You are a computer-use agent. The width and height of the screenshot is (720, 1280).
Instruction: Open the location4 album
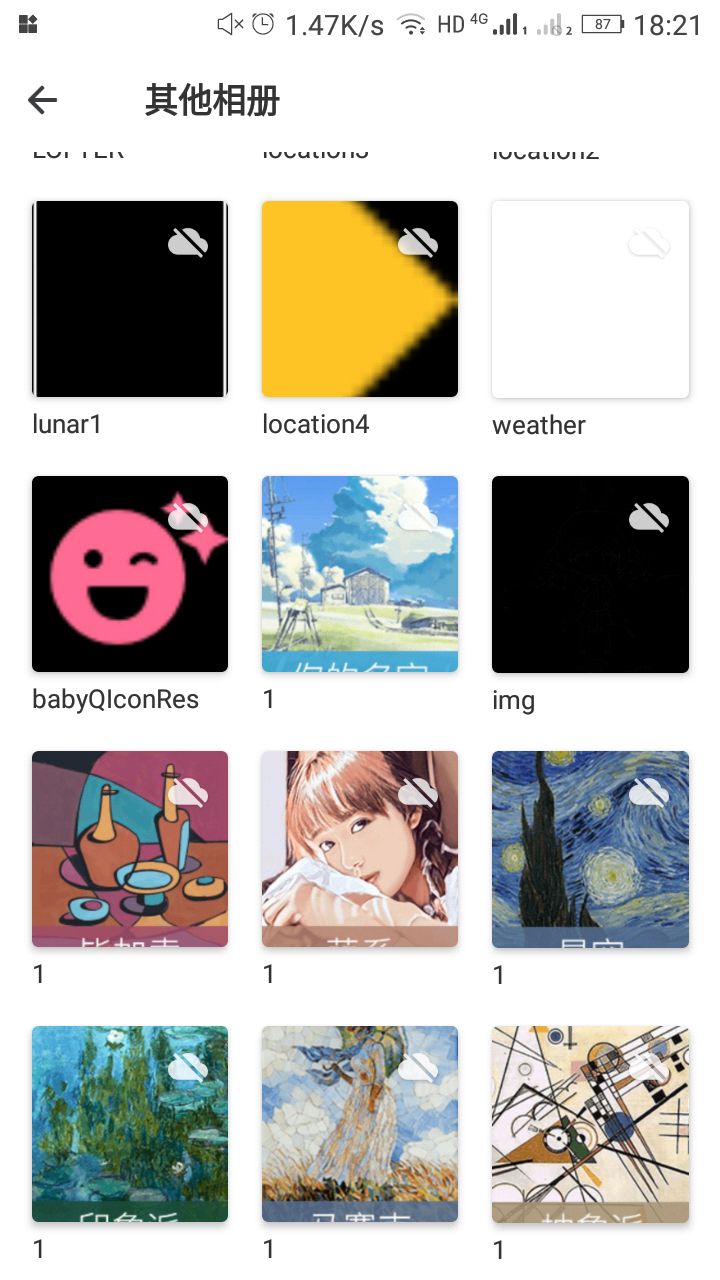[360, 299]
